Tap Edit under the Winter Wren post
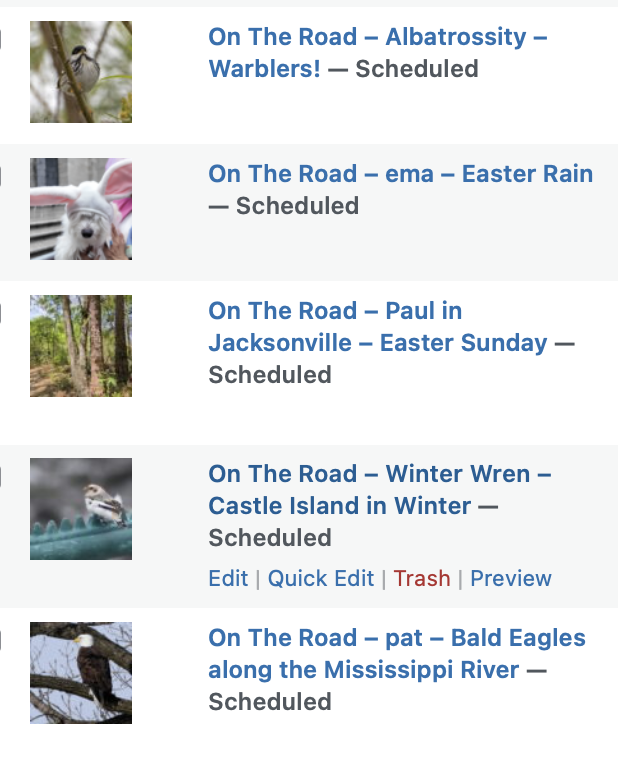The image size is (618, 766). [x=228, y=579]
